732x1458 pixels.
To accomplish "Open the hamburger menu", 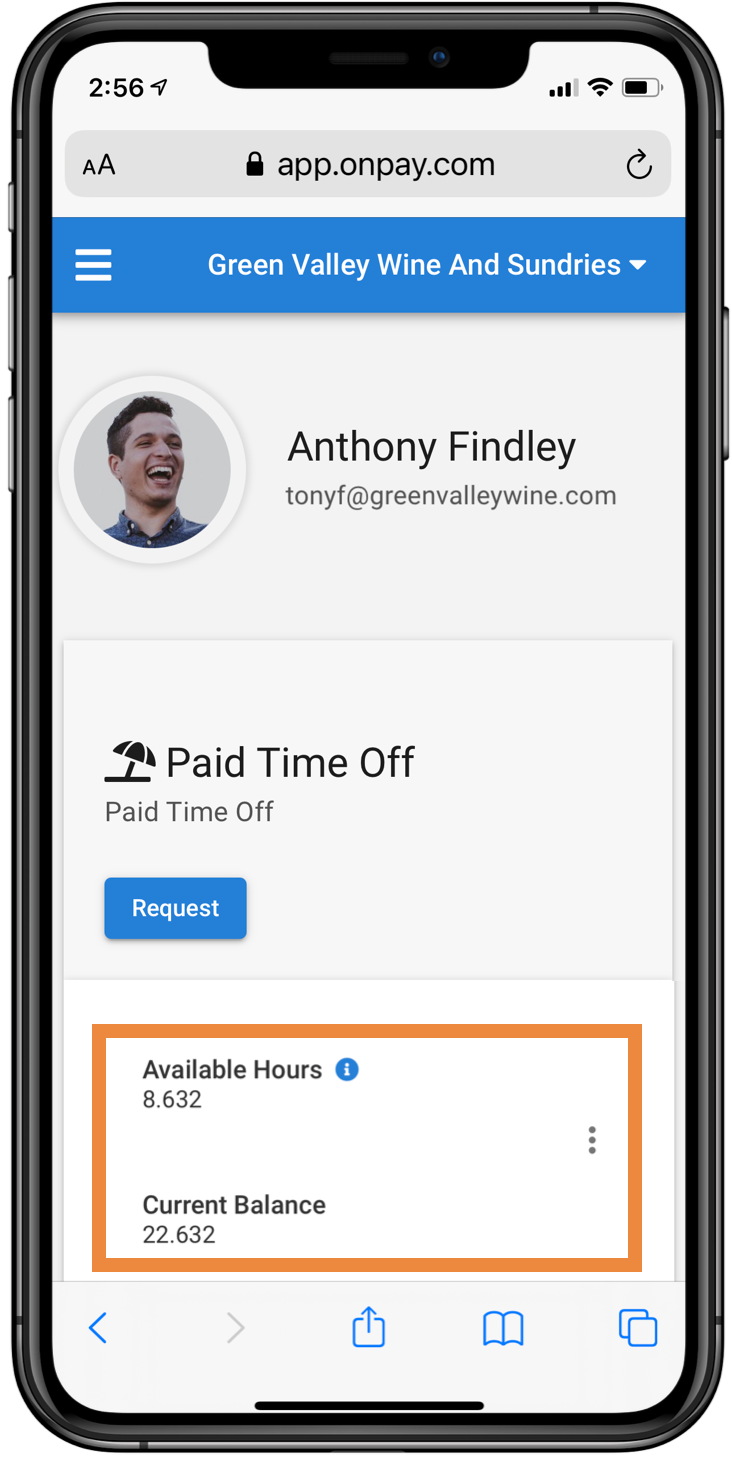I will (x=94, y=265).
